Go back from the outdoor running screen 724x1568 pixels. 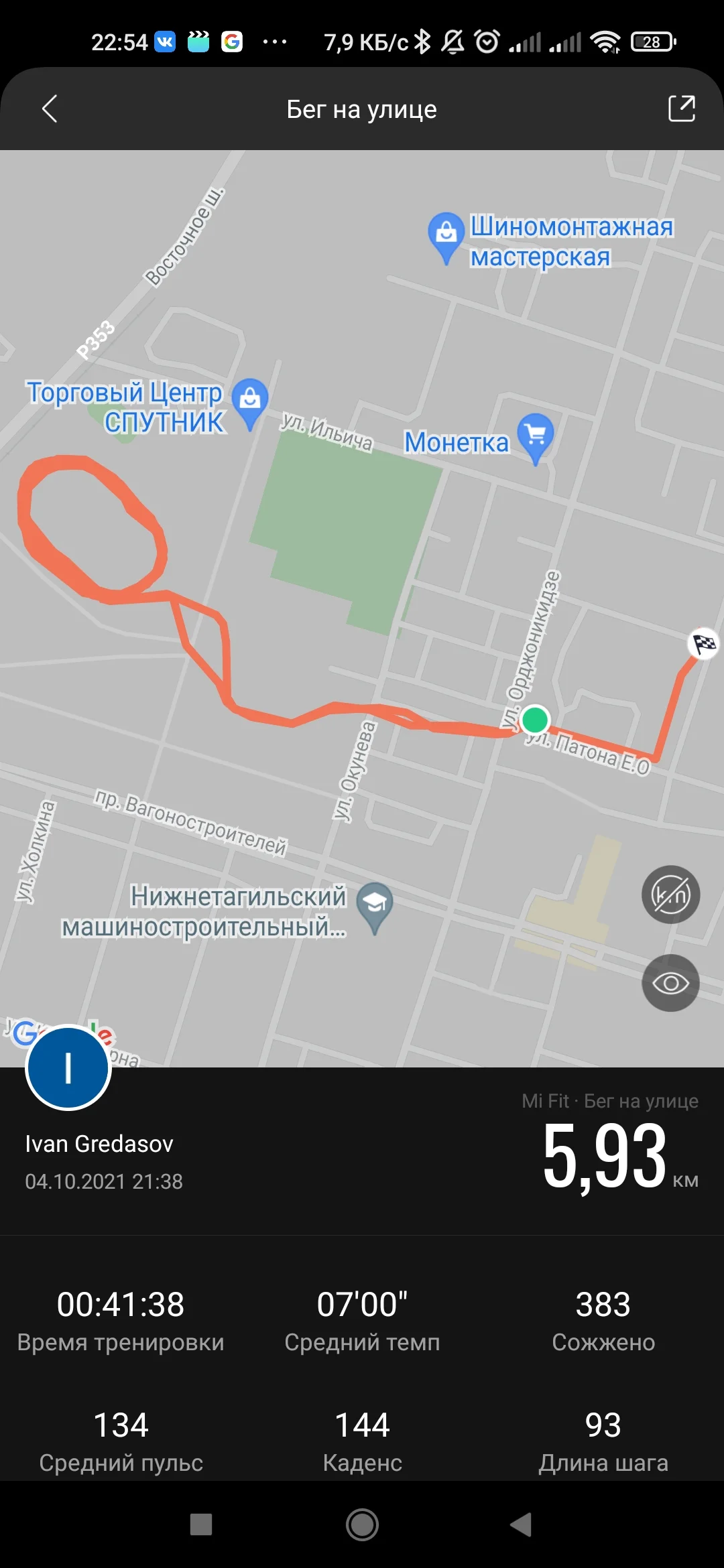click(x=50, y=109)
